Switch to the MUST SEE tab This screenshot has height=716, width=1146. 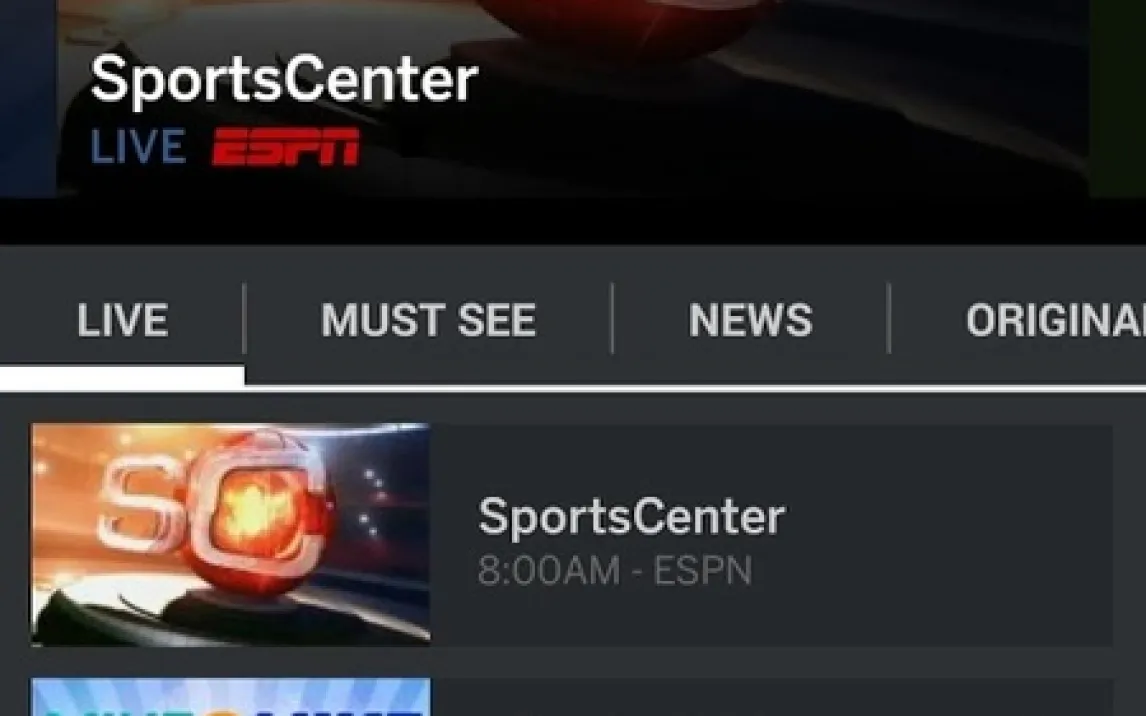(428, 321)
